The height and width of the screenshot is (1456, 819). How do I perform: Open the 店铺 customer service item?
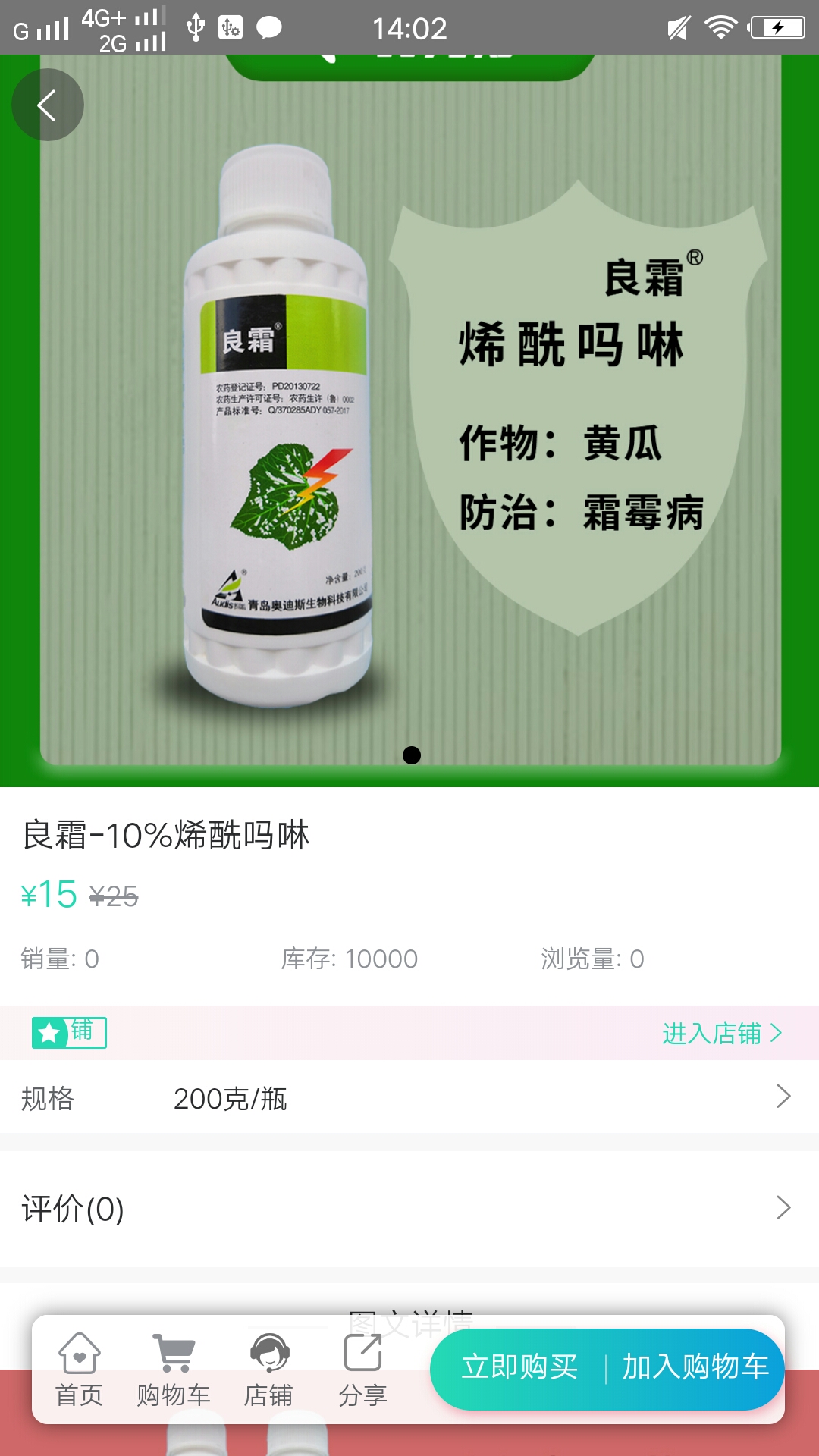pos(268,1370)
